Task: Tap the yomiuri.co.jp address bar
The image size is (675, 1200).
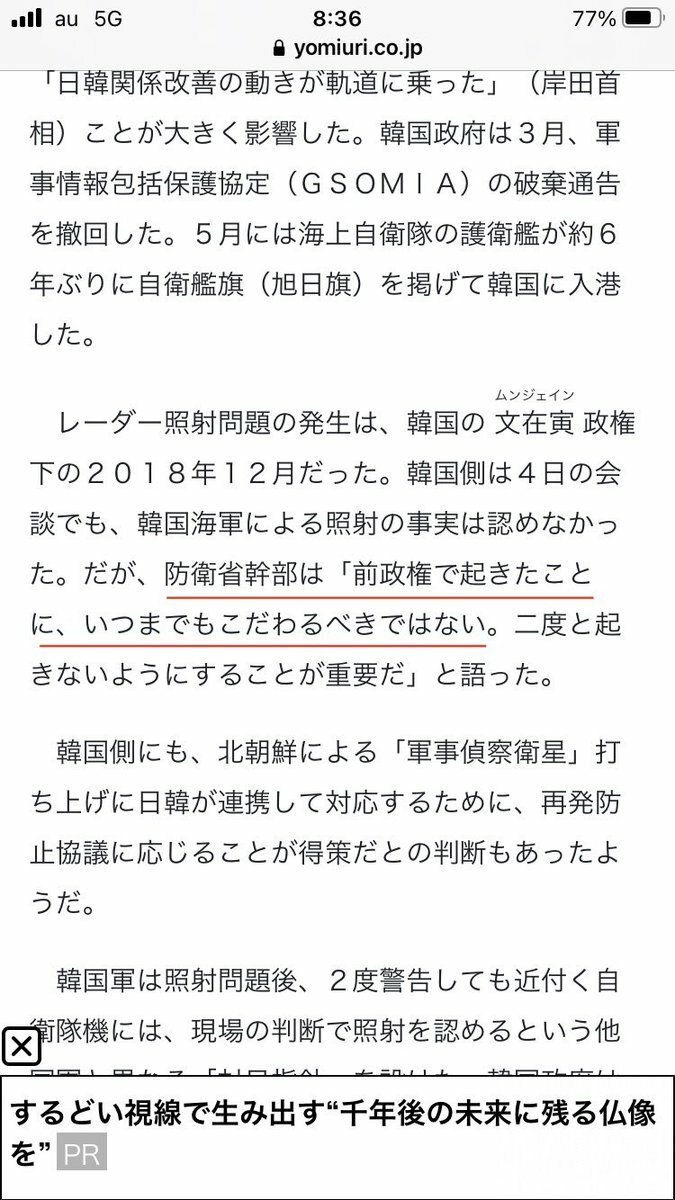Action: pos(337,47)
